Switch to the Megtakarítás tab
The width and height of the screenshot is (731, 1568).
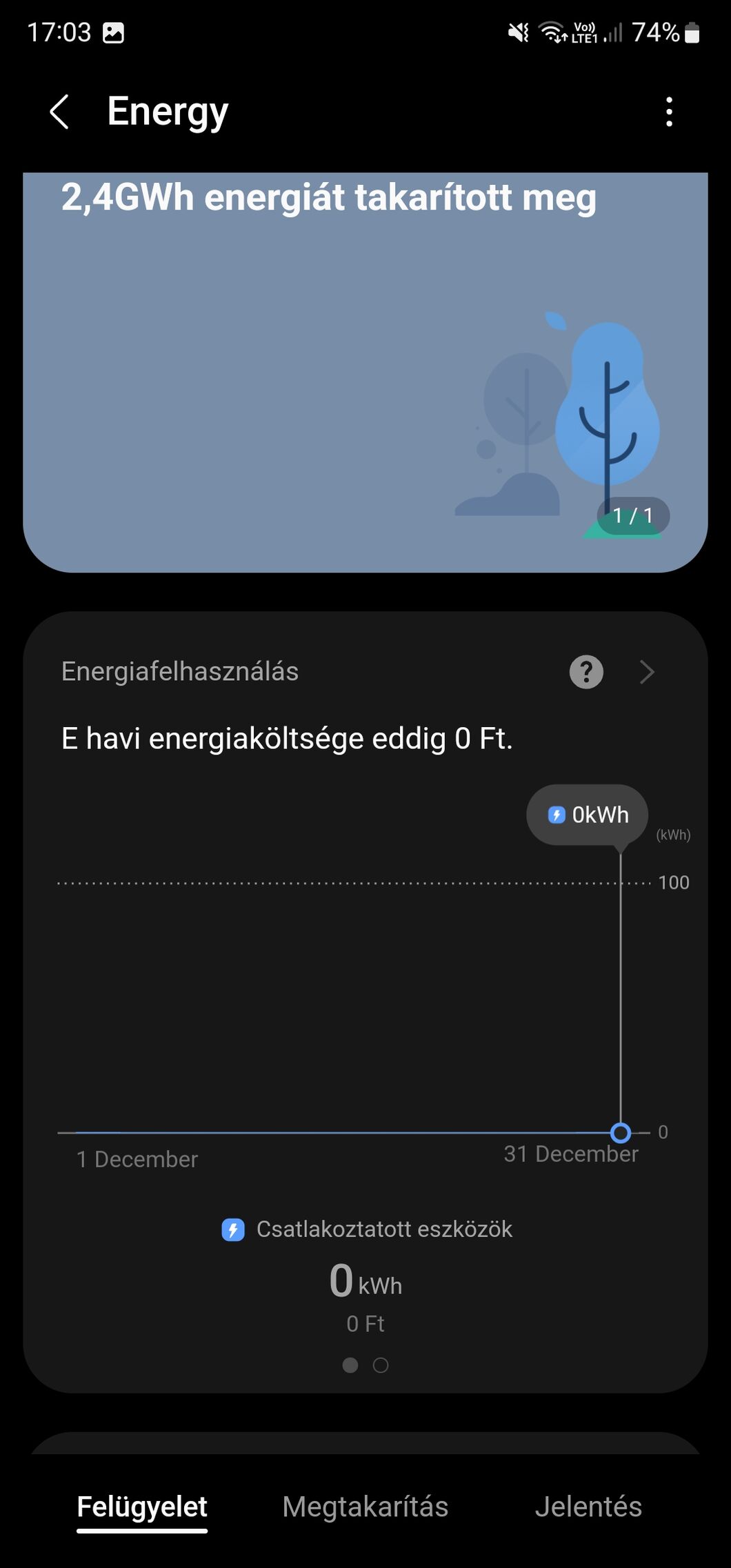point(365,1507)
